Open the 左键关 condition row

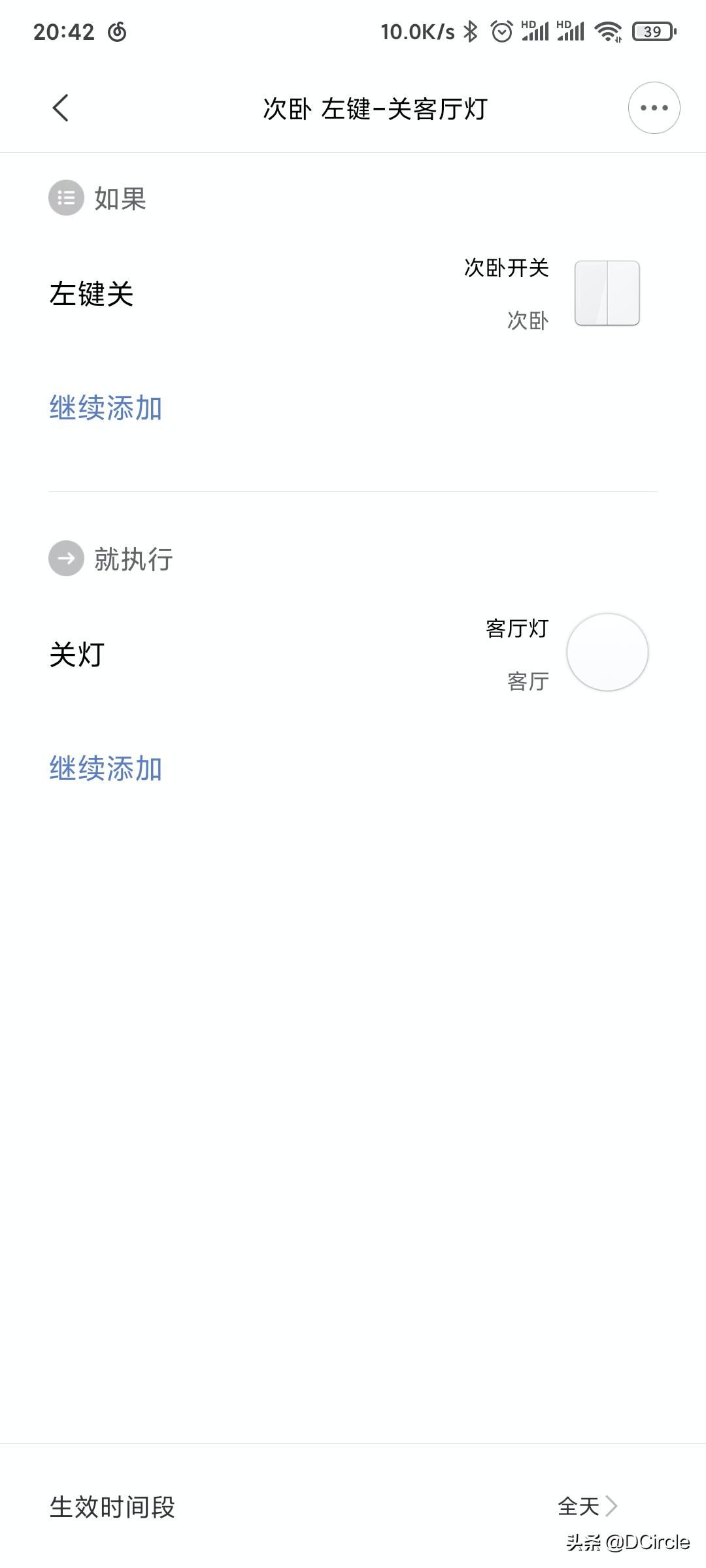coord(353,293)
